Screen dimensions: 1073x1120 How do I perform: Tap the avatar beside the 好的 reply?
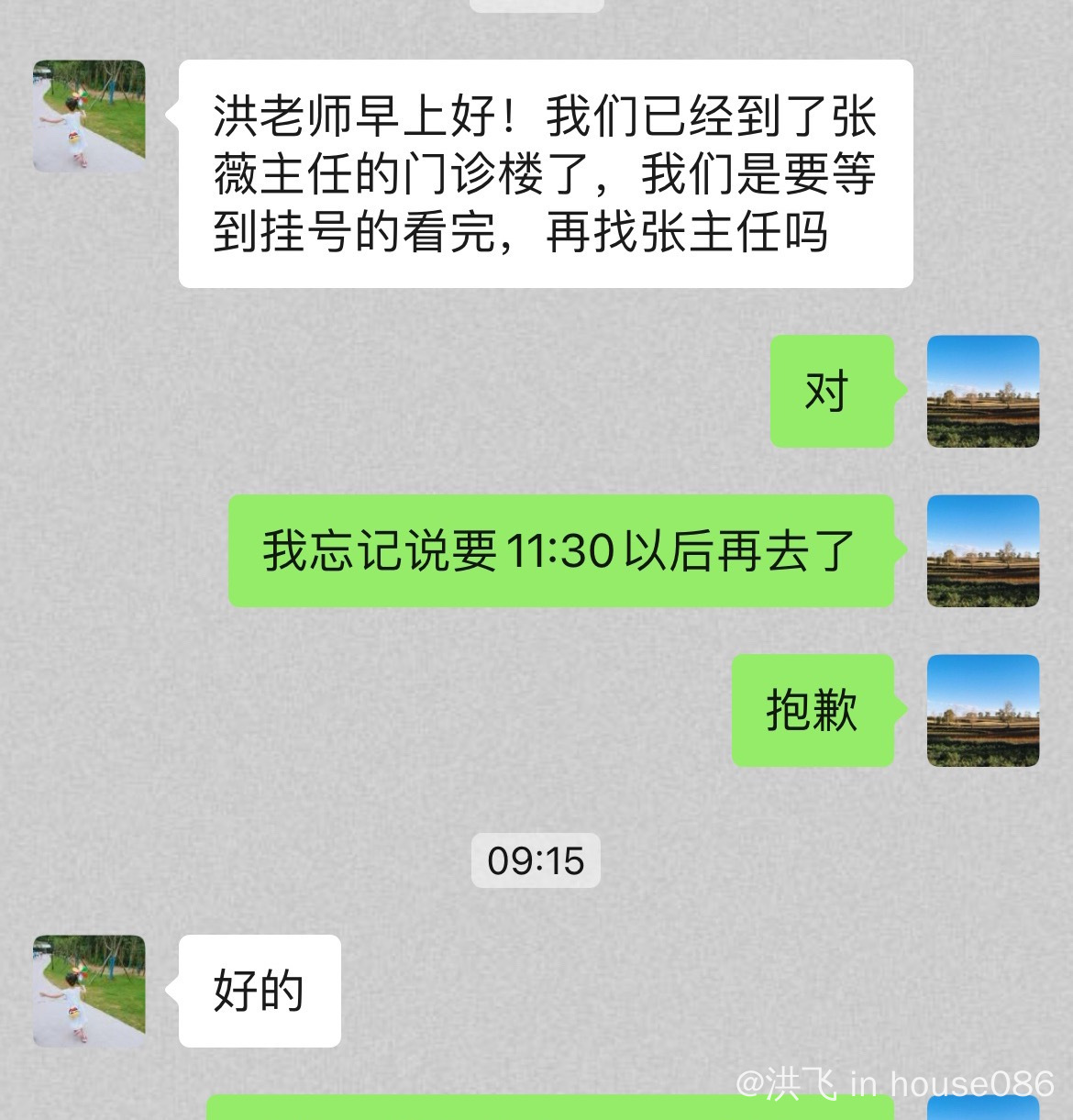tap(89, 992)
